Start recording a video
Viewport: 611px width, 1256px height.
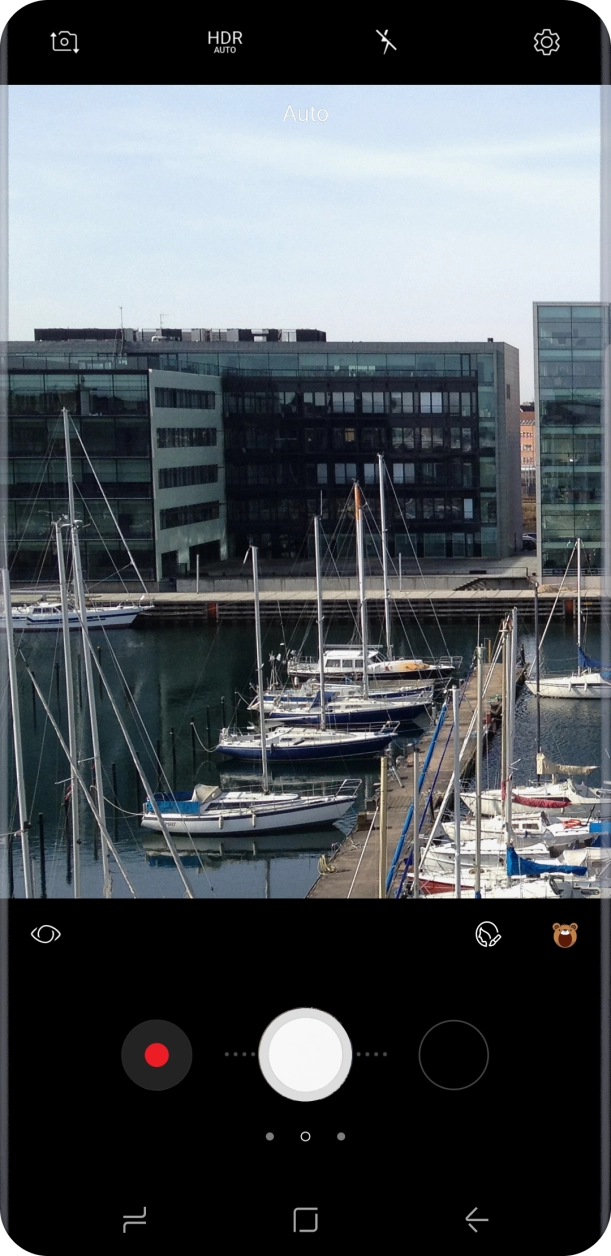(x=156, y=1055)
